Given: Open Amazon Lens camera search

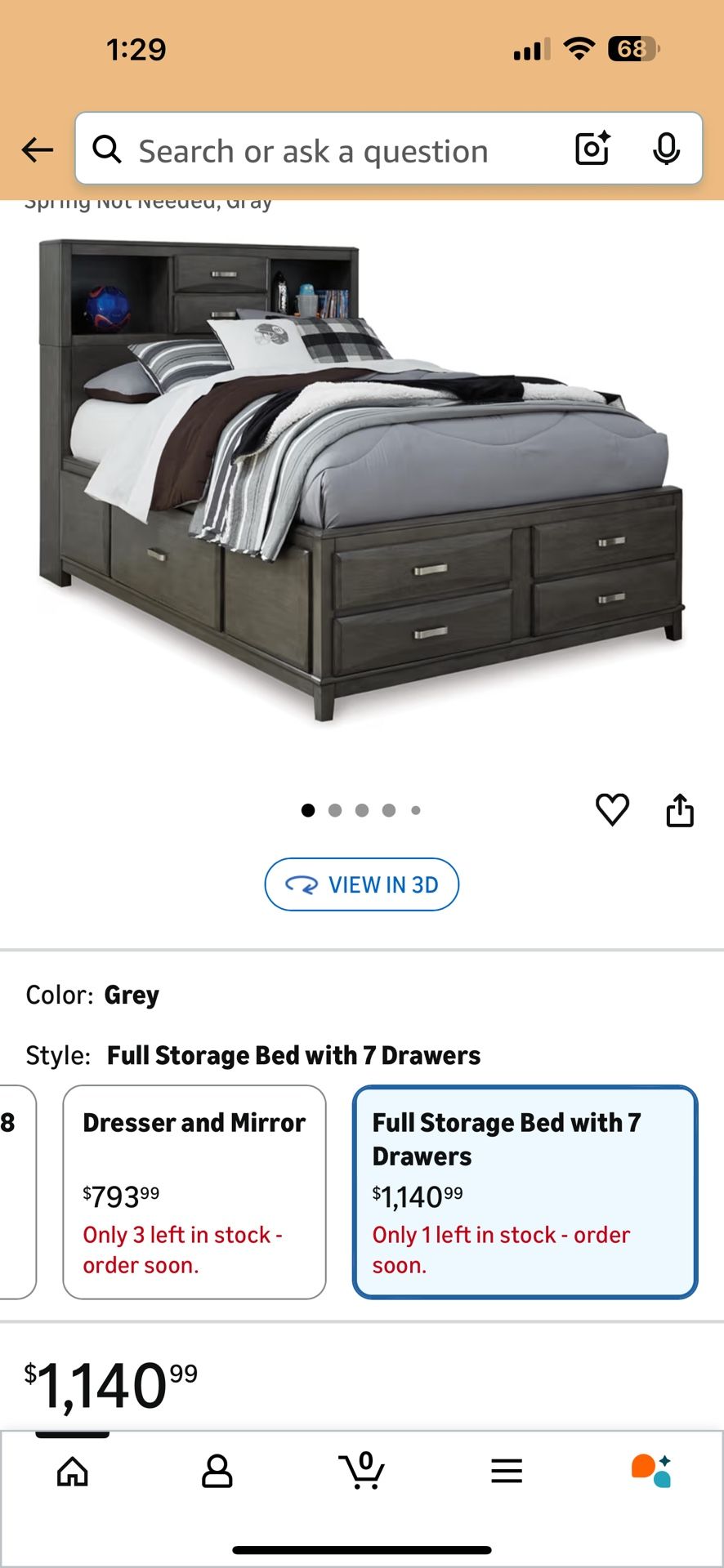Looking at the screenshot, I should coord(592,149).
